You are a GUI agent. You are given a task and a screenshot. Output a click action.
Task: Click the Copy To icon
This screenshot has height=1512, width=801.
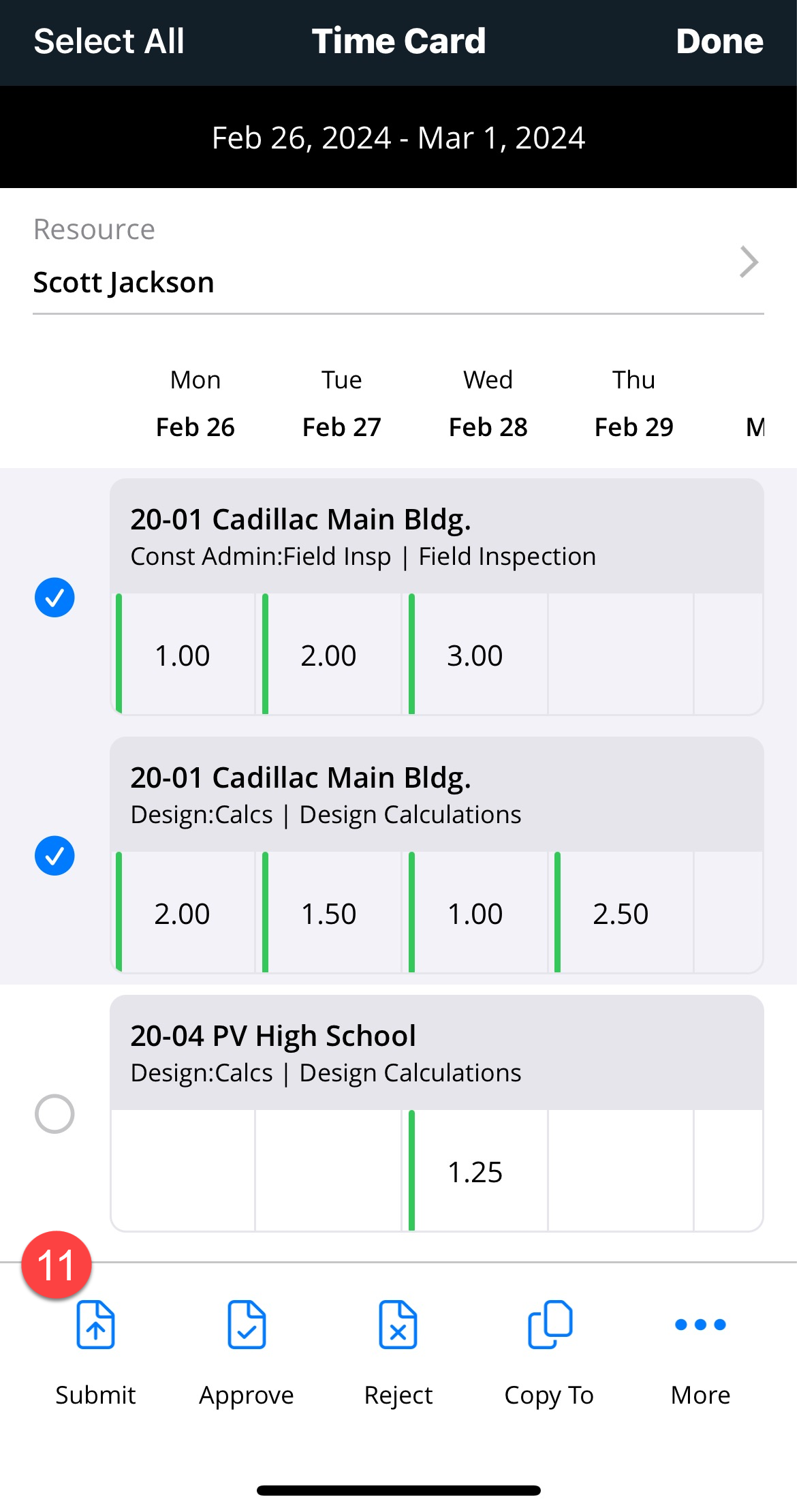tap(549, 1324)
